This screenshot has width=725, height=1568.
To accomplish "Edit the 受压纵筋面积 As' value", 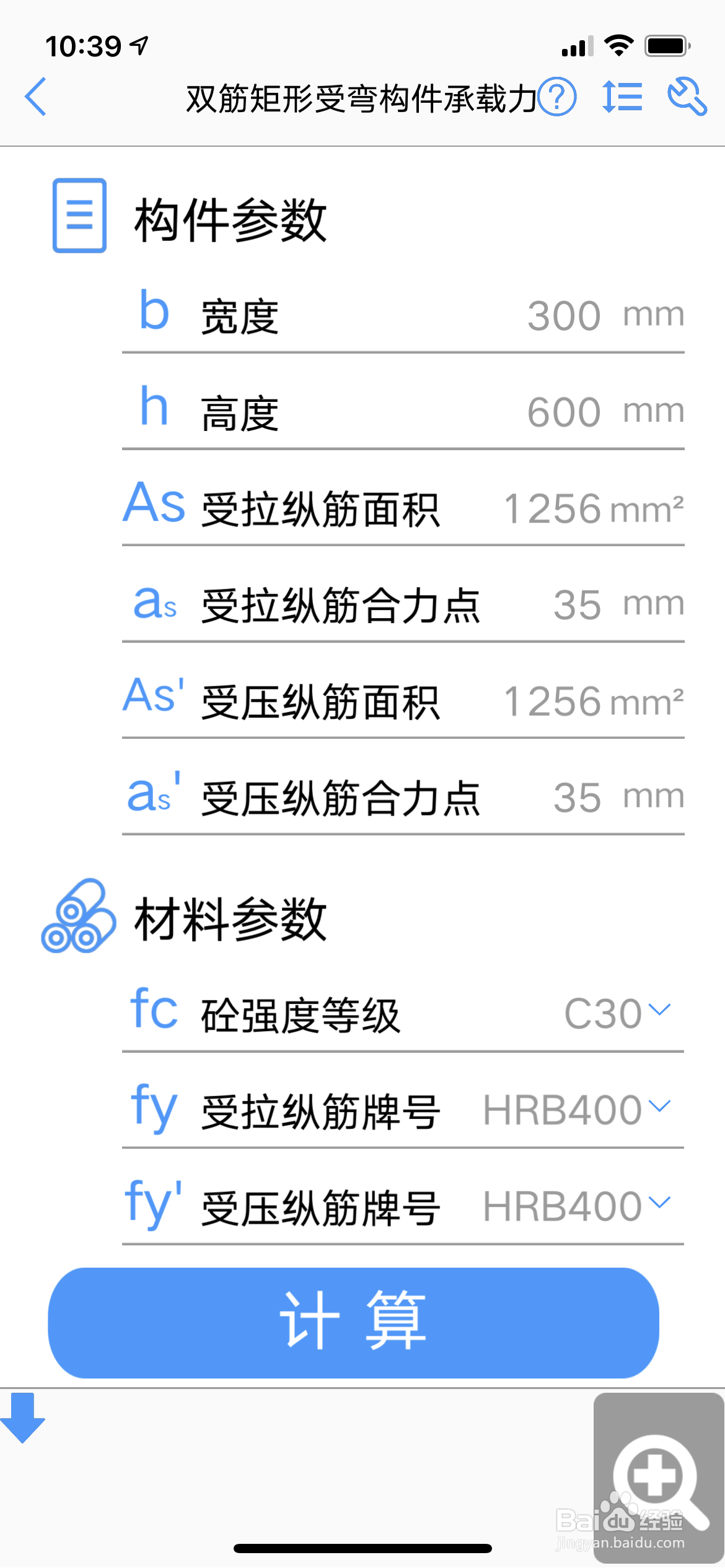I will 552,702.
